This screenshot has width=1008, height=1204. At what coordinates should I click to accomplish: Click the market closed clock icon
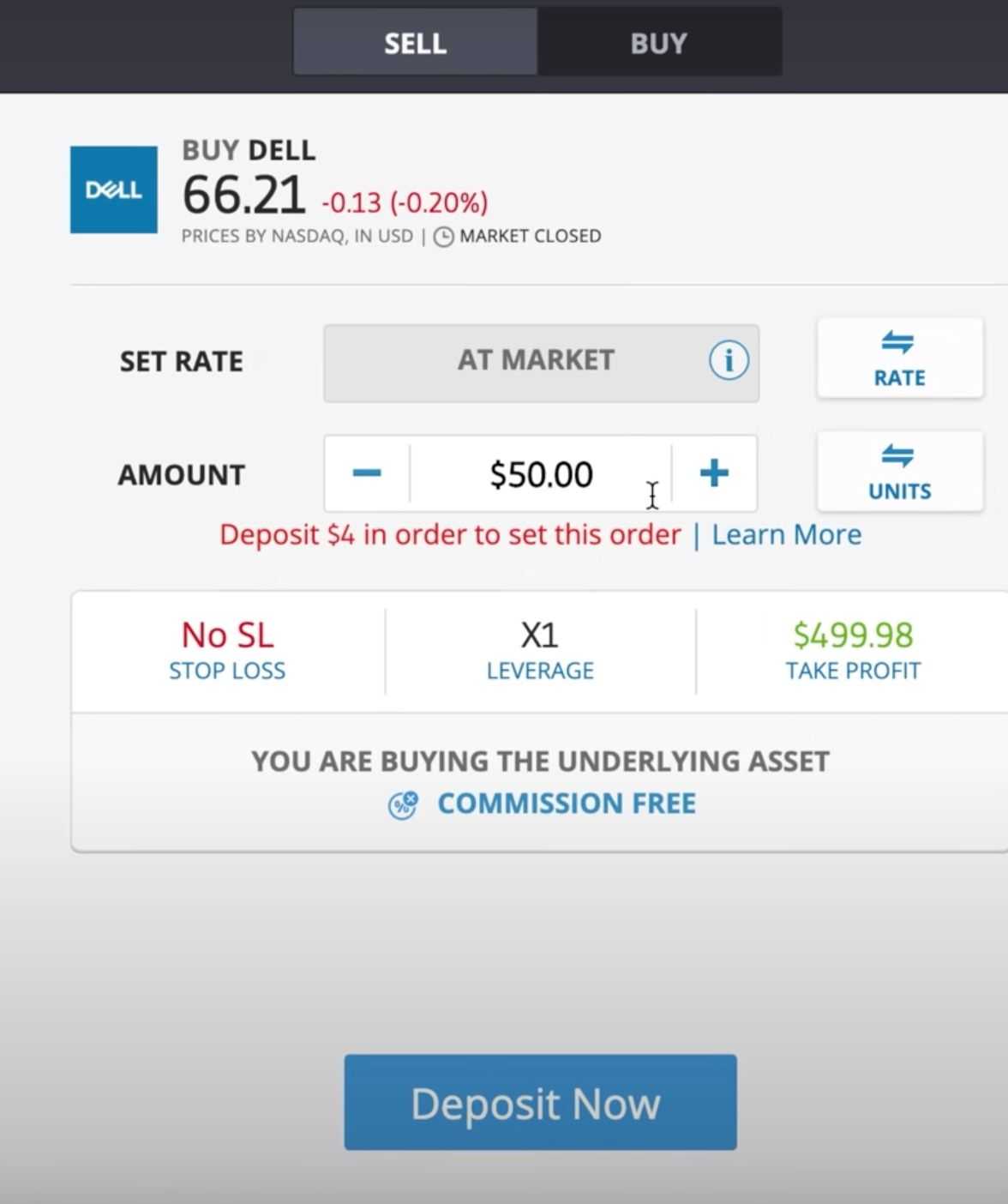click(x=443, y=235)
